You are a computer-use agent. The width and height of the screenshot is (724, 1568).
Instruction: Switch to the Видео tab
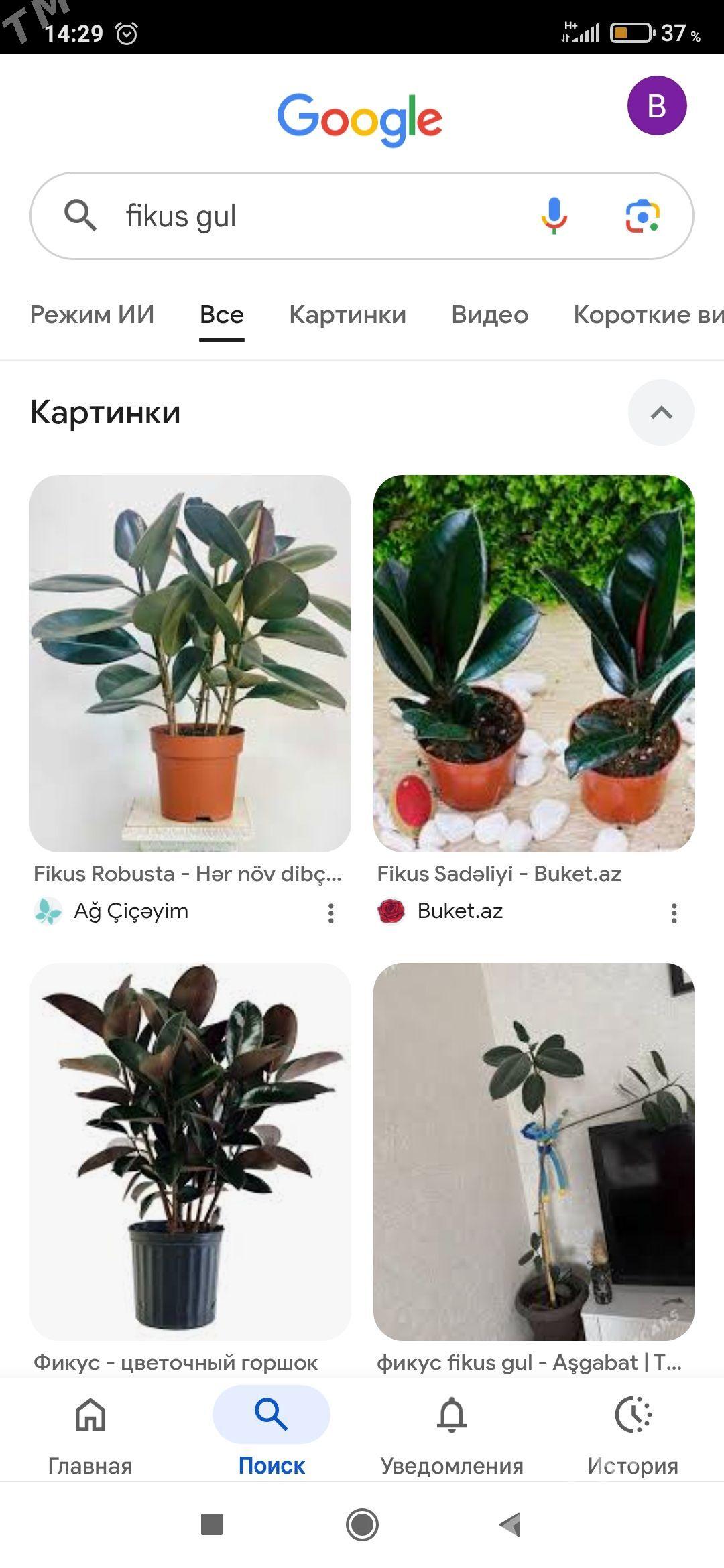(x=489, y=314)
